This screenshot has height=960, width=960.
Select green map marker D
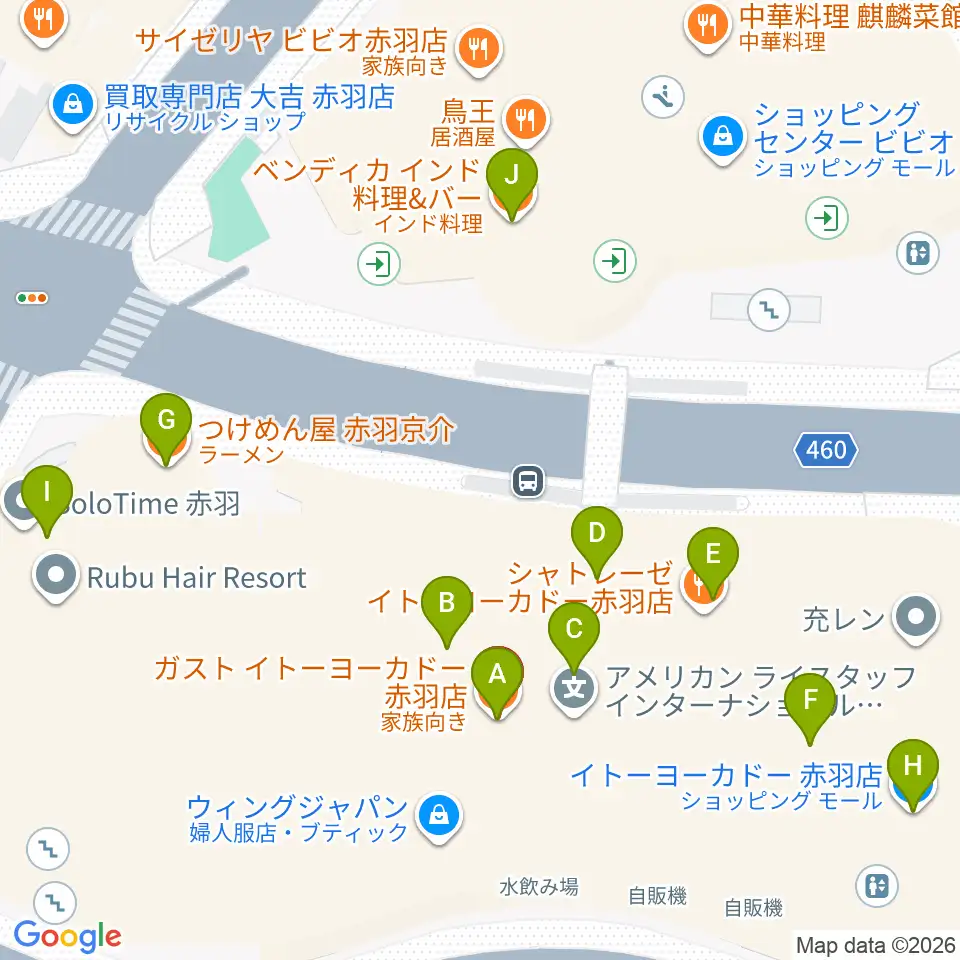click(x=597, y=541)
